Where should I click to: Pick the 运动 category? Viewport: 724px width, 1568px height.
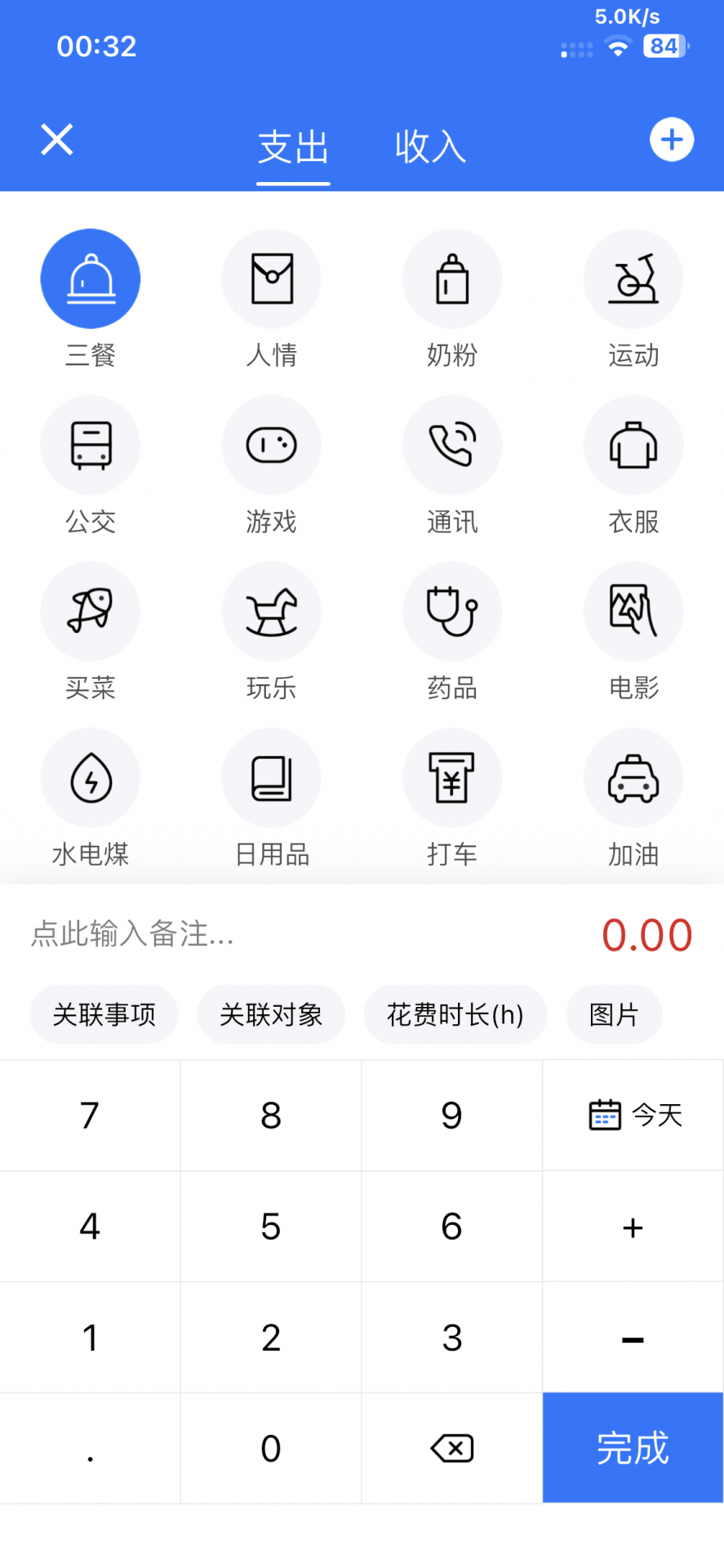point(633,279)
